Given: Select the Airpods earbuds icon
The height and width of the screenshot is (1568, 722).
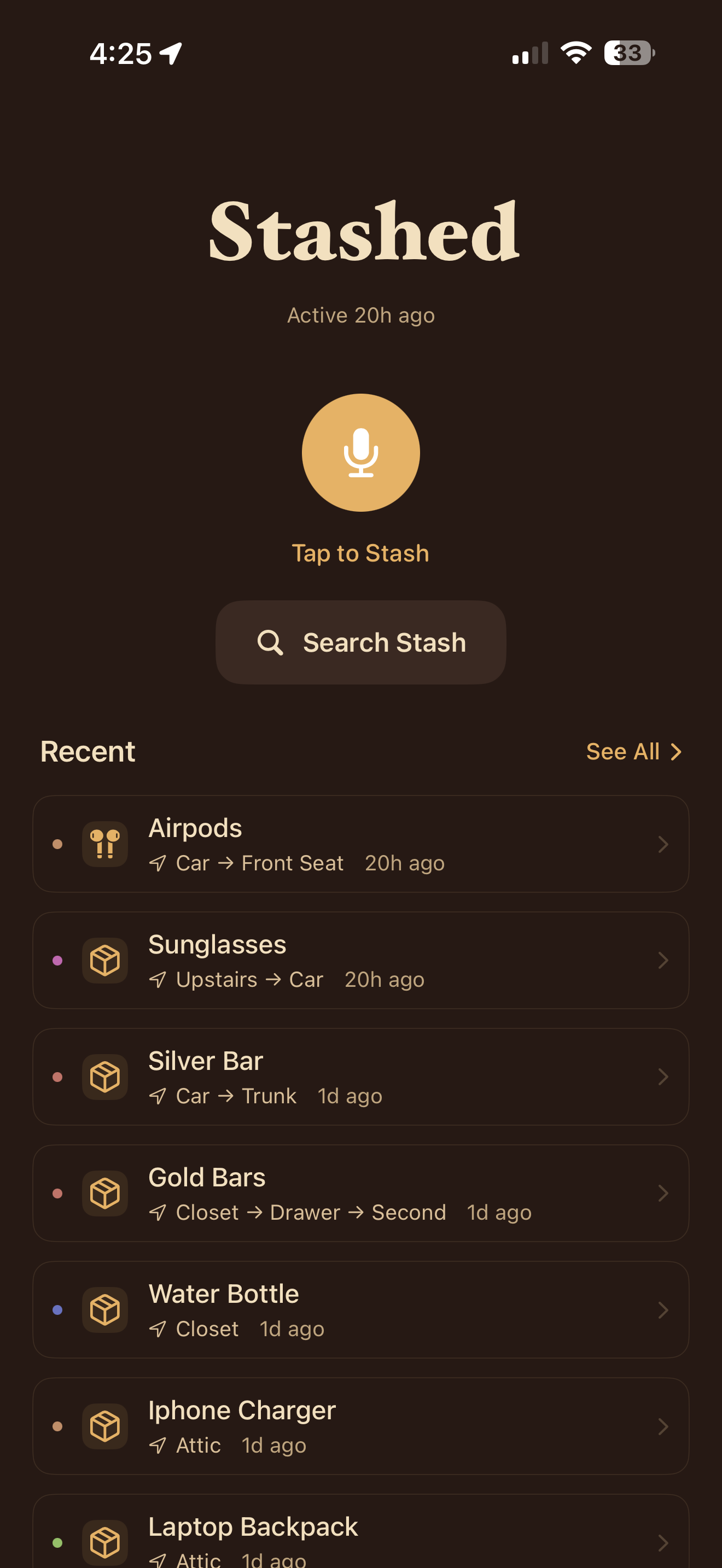Looking at the screenshot, I should [104, 843].
